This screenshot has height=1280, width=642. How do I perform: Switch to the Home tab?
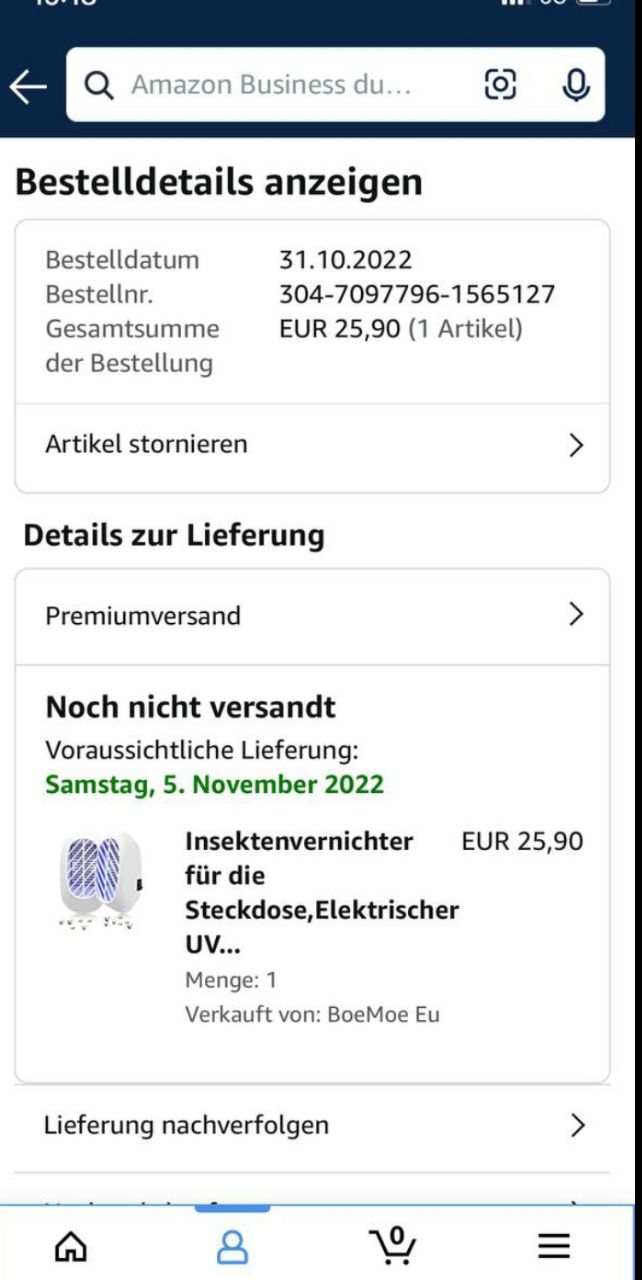[70, 1246]
